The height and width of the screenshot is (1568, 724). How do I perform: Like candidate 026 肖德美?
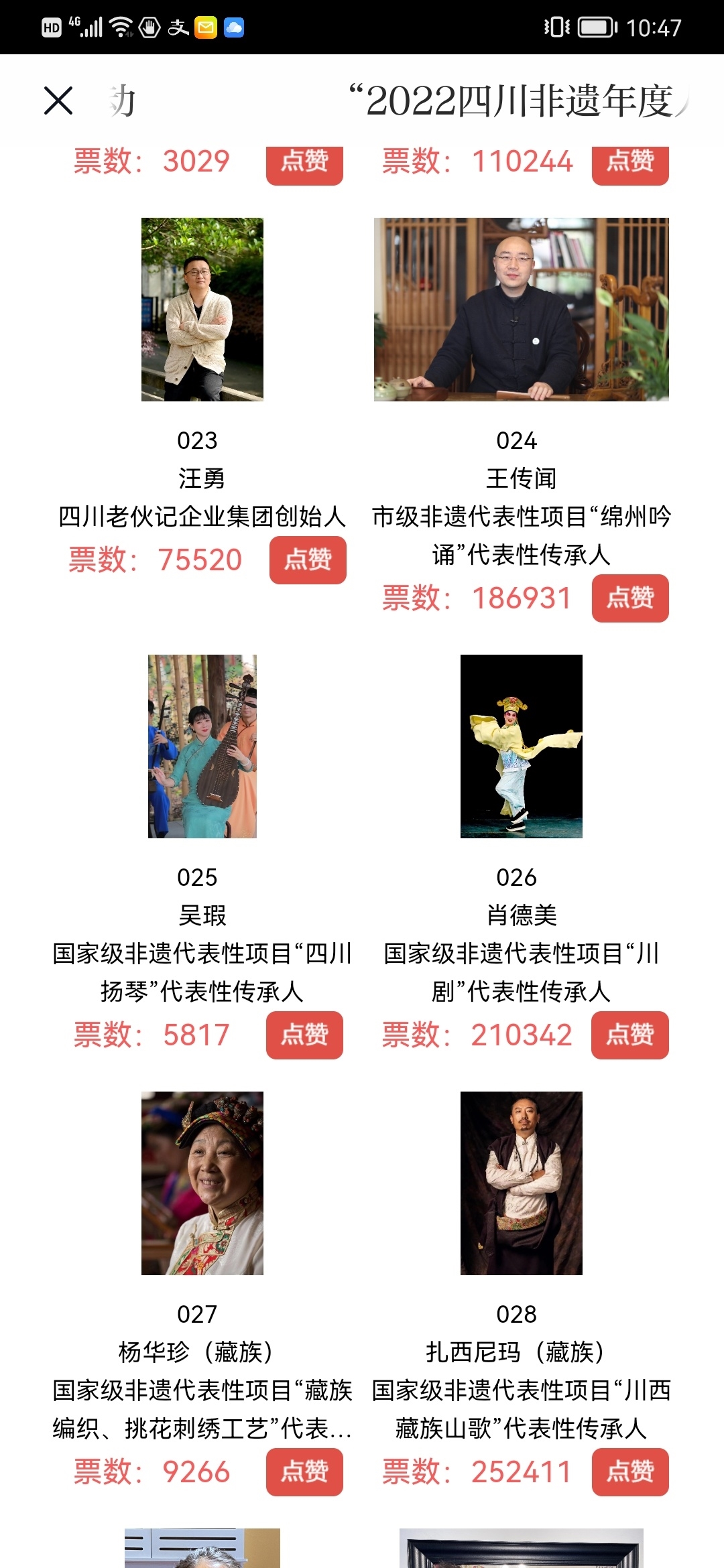coord(629,1035)
